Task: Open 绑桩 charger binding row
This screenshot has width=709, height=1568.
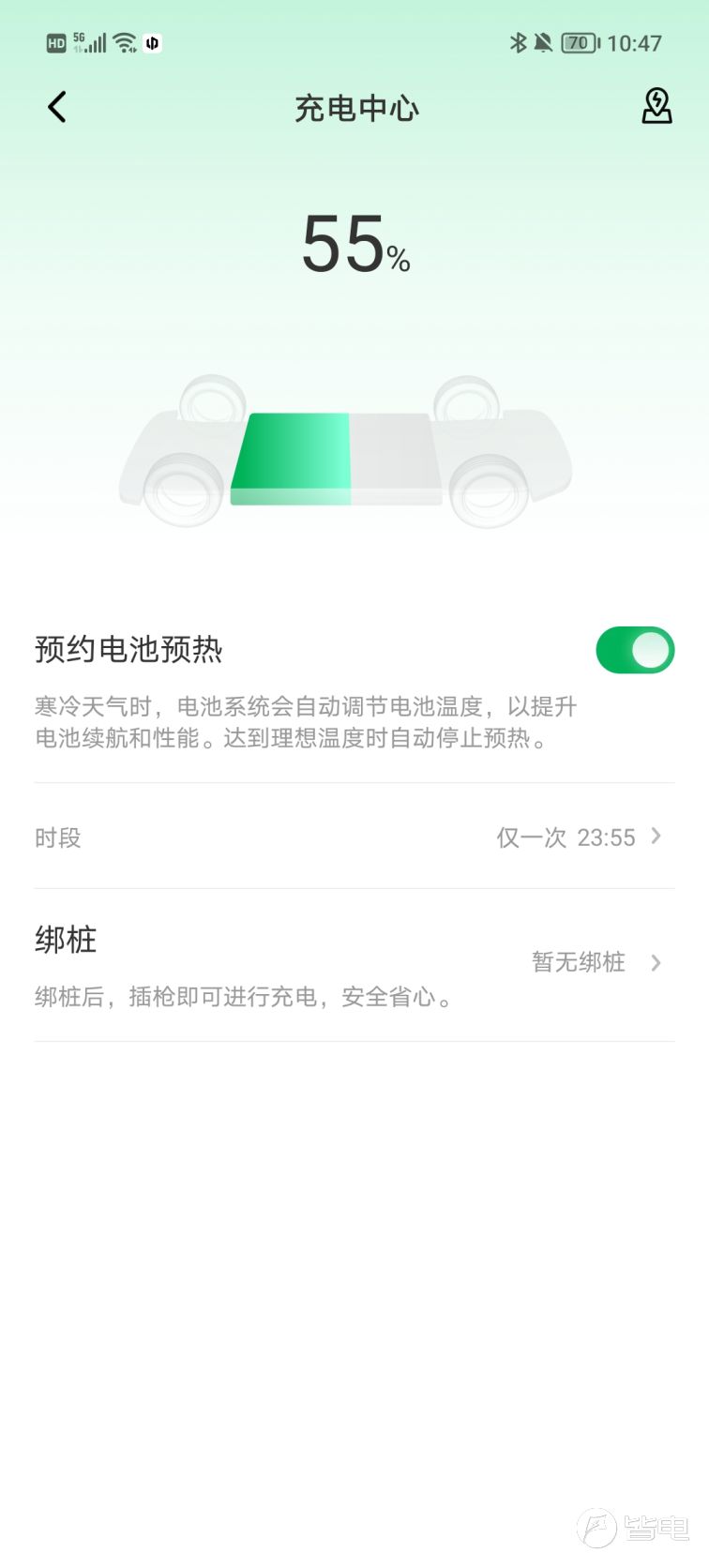Action: (x=354, y=965)
